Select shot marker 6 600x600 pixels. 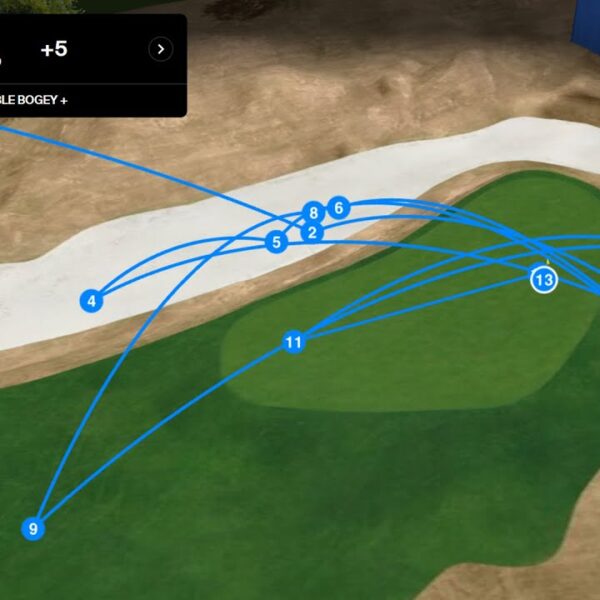point(339,208)
